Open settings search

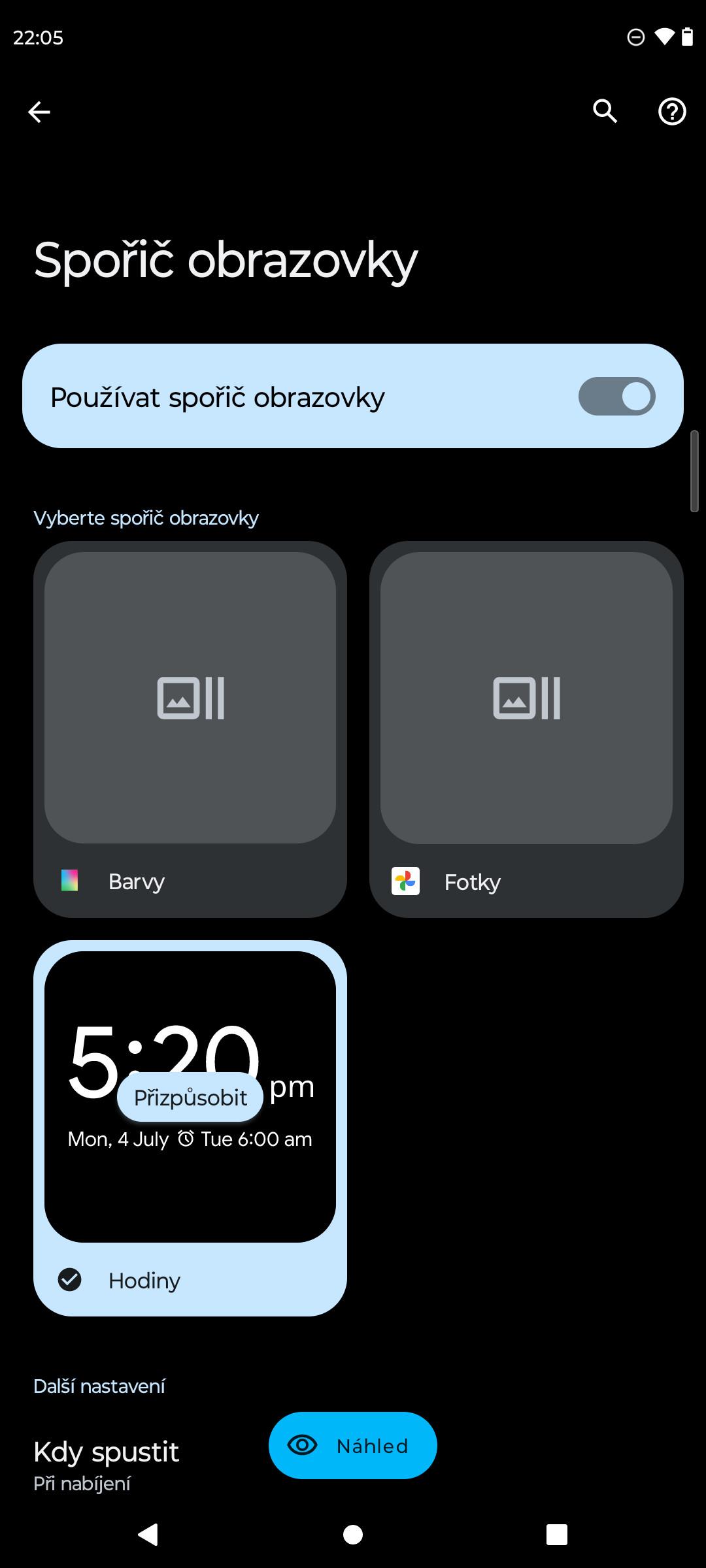(x=605, y=112)
